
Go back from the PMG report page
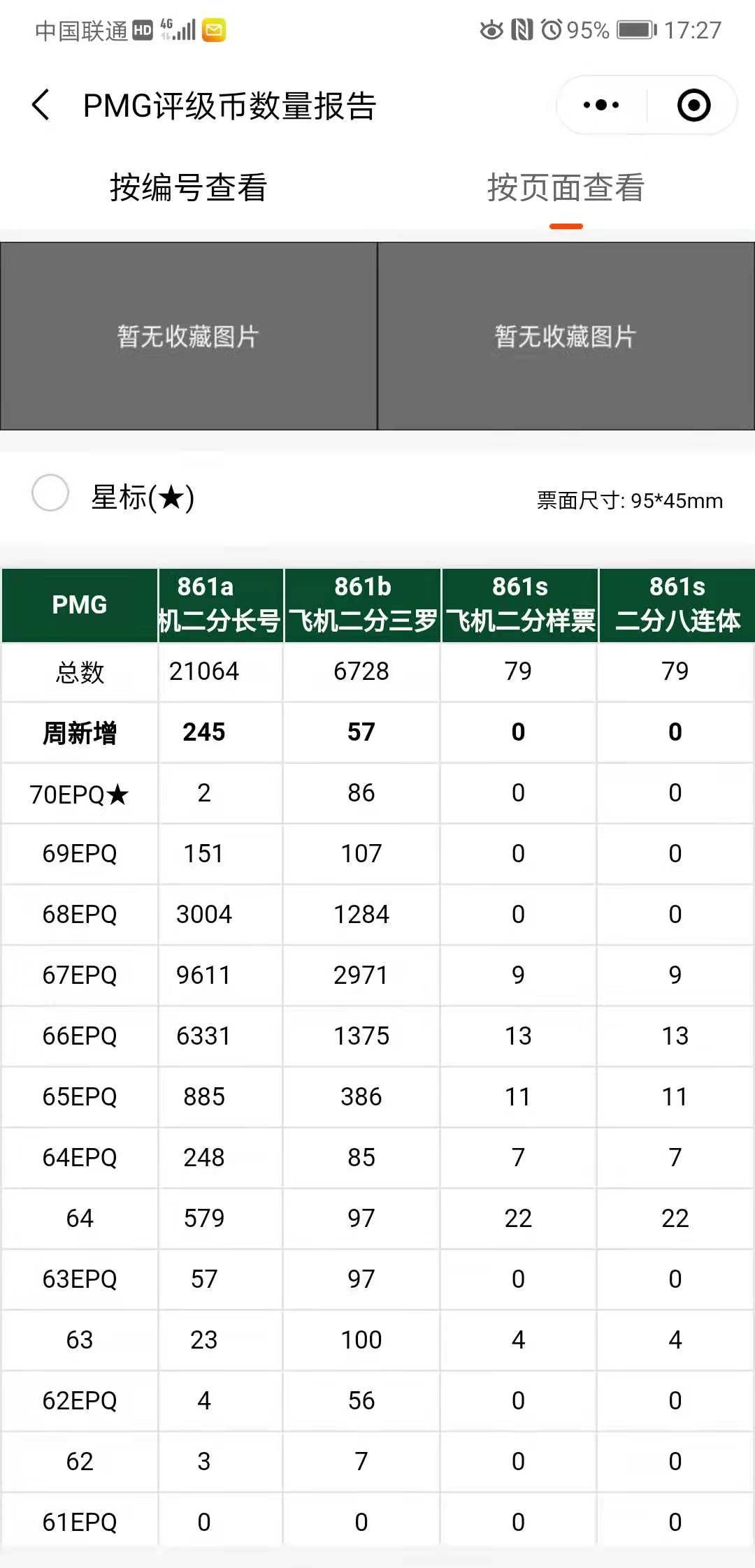point(41,106)
